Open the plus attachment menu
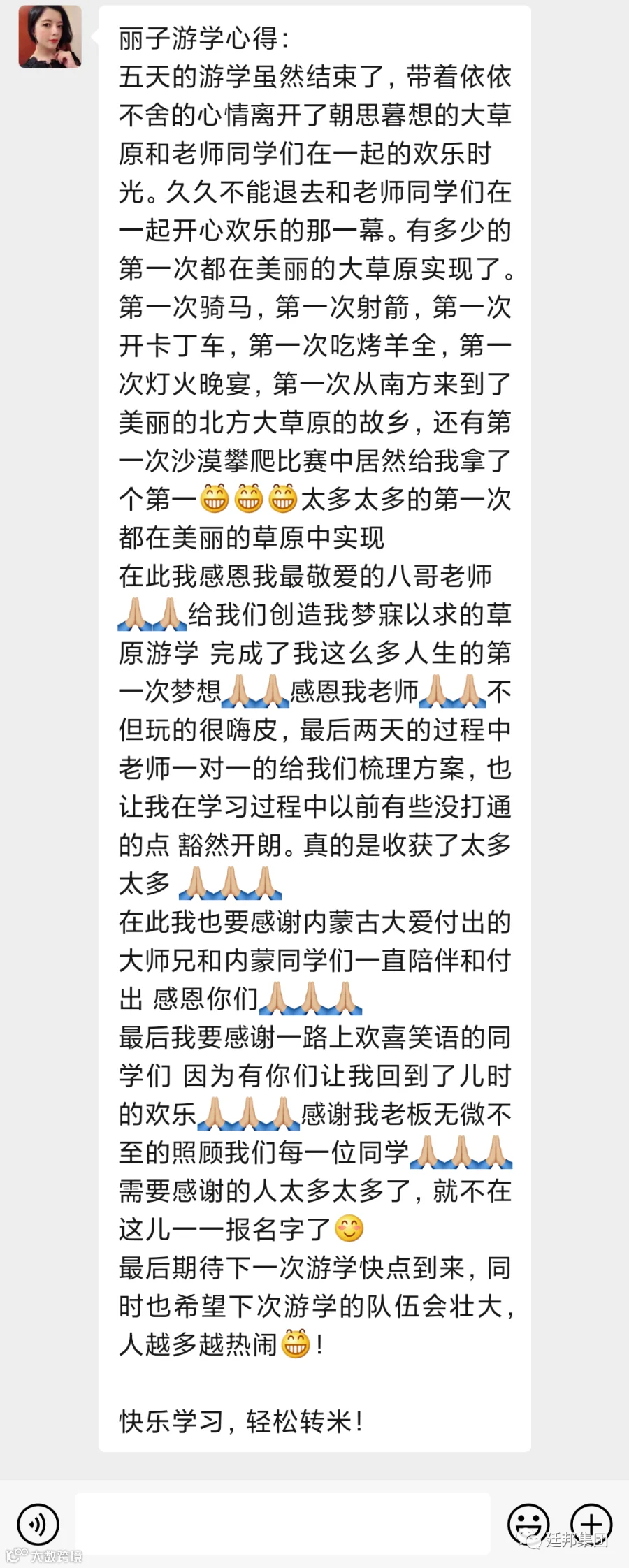Viewport: 629px width, 1568px height. click(592, 1524)
